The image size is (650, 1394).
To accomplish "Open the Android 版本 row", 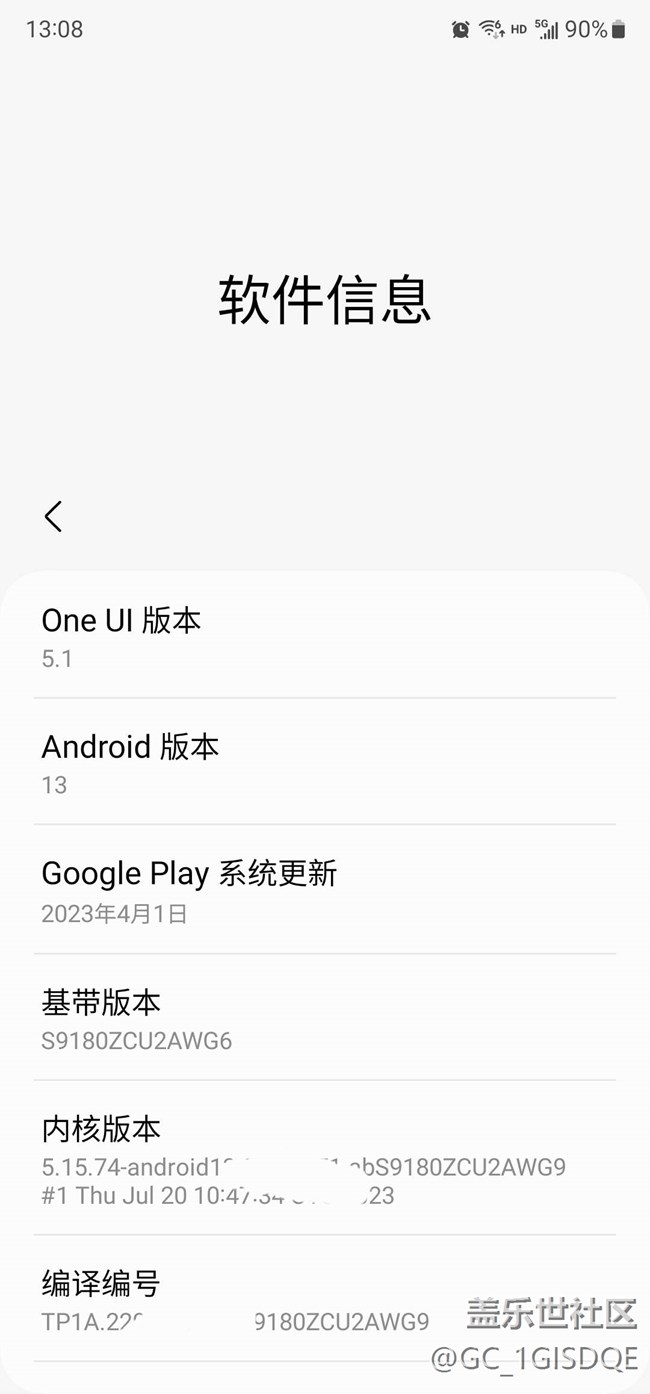I will pos(325,762).
